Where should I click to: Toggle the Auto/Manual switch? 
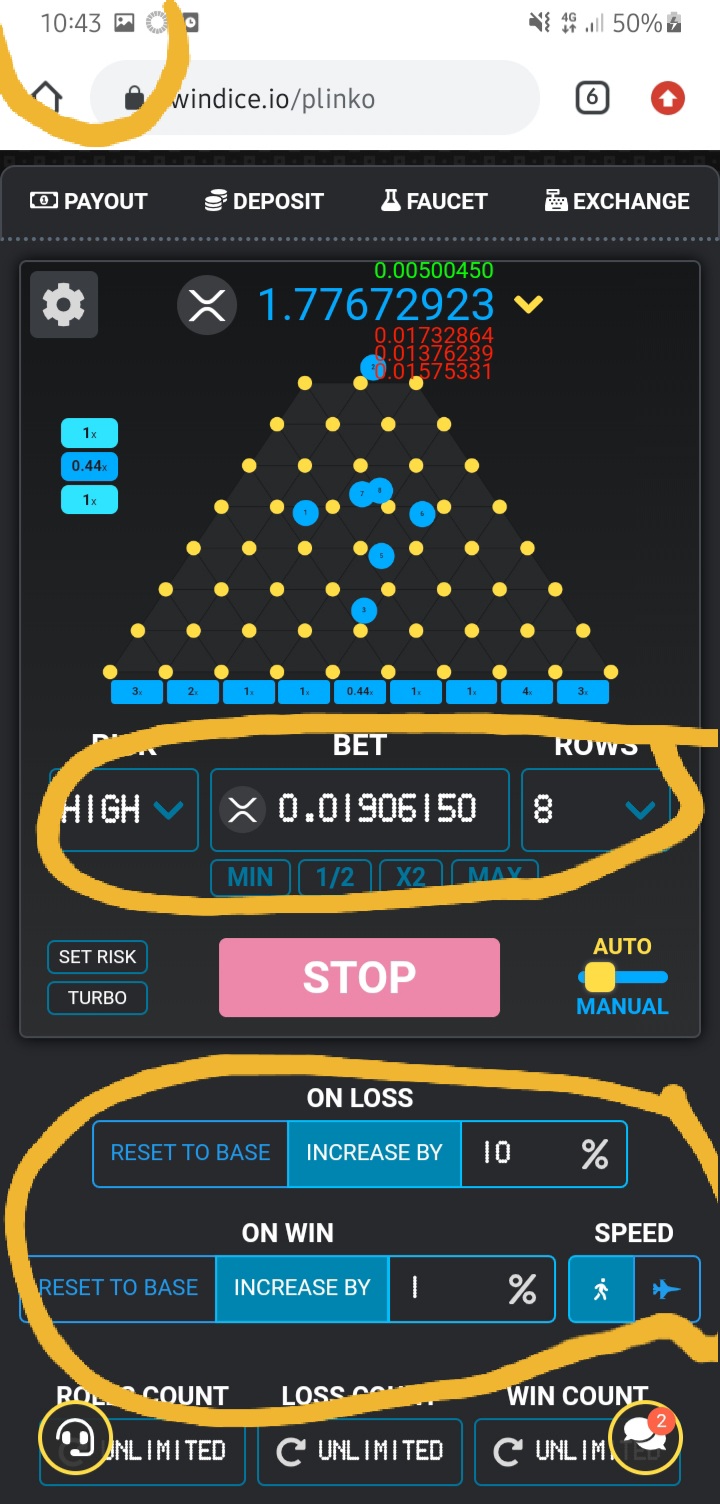pos(622,977)
